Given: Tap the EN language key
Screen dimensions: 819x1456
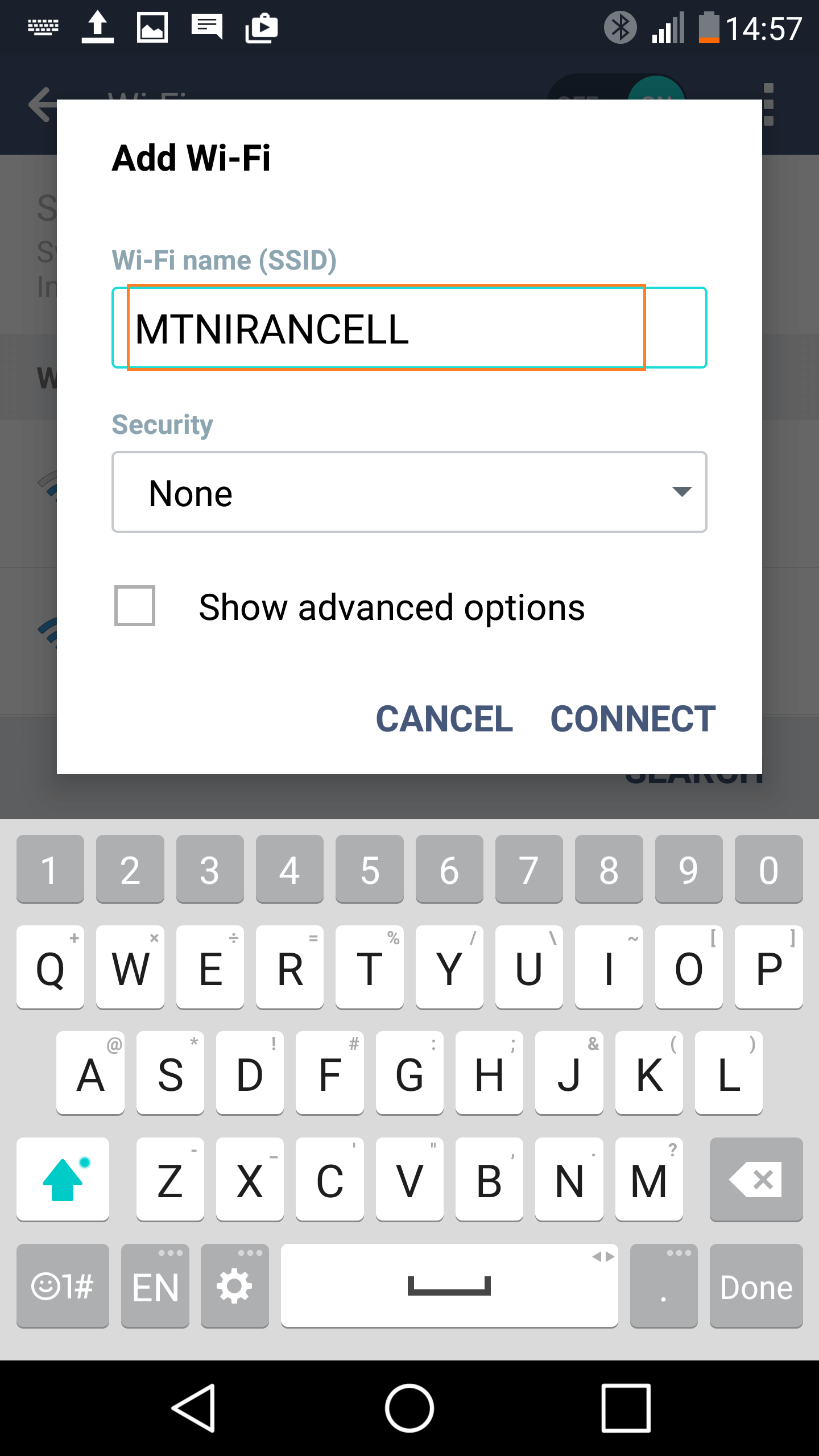Looking at the screenshot, I should click(x=155, y=1286).
